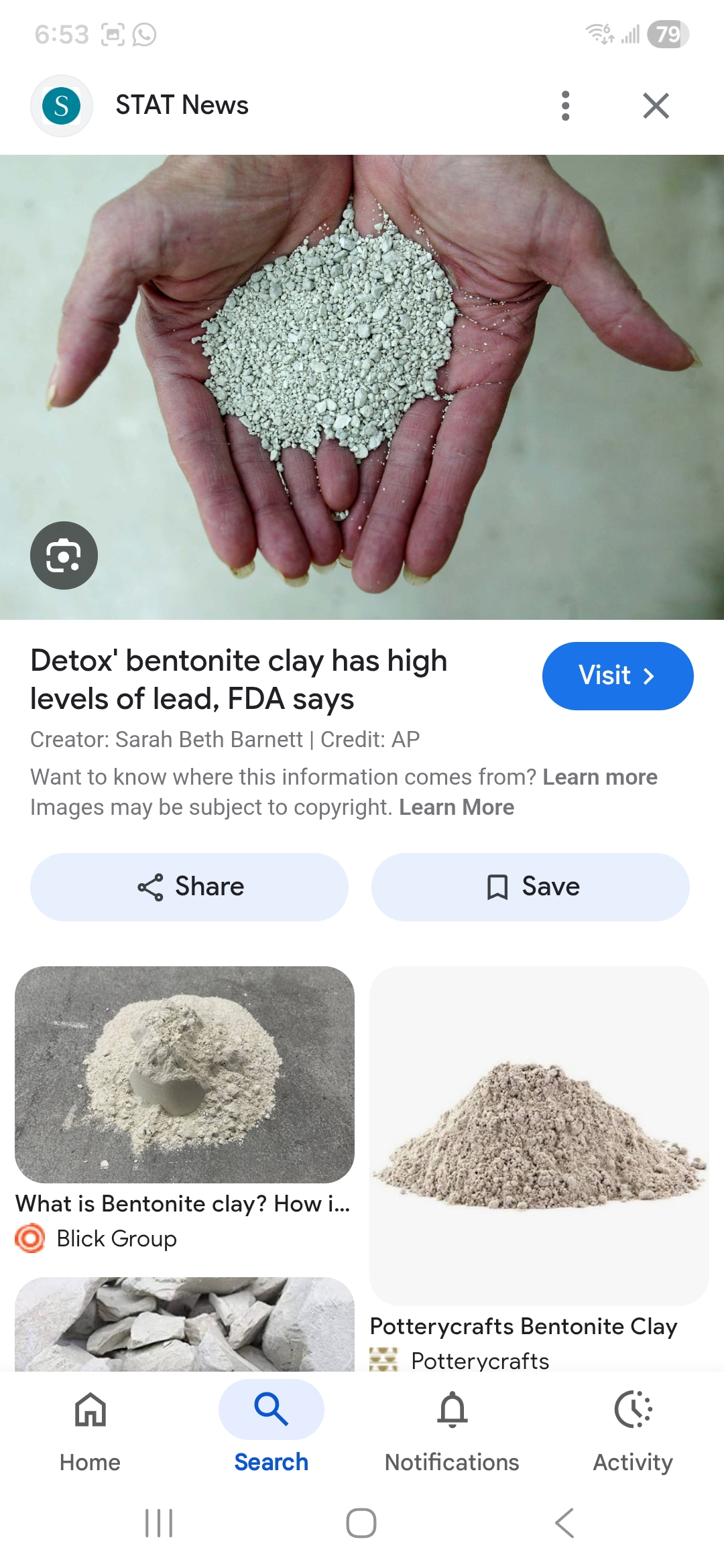View the main bentonite clay photo
Viewport: 724px width, 1568px height.
(x=362, y=387)
